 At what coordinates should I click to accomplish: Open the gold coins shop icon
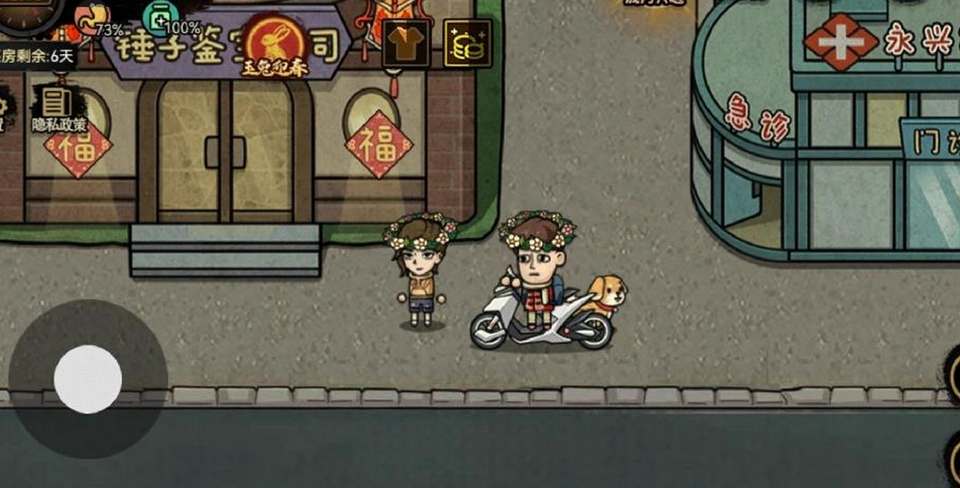(x=467, y=44)
